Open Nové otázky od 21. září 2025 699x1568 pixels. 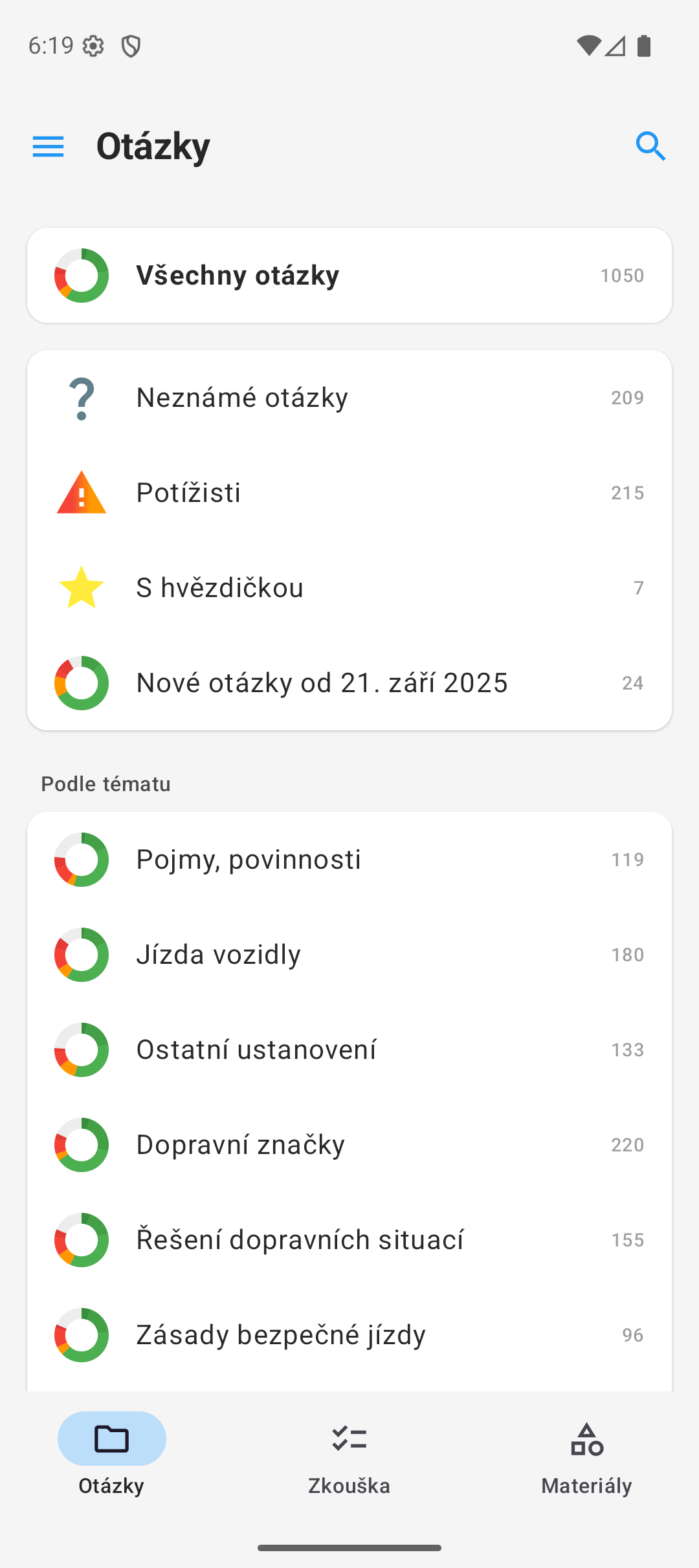pyautogui.click(x=349, y=683)
